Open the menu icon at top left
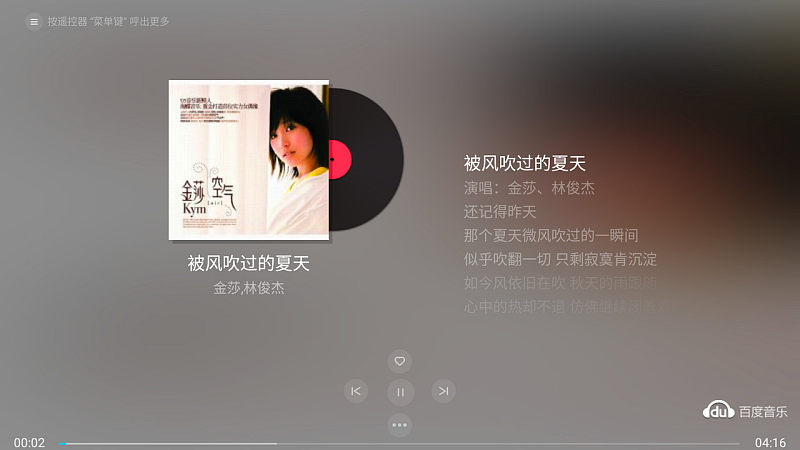 [x=34, y=21]
